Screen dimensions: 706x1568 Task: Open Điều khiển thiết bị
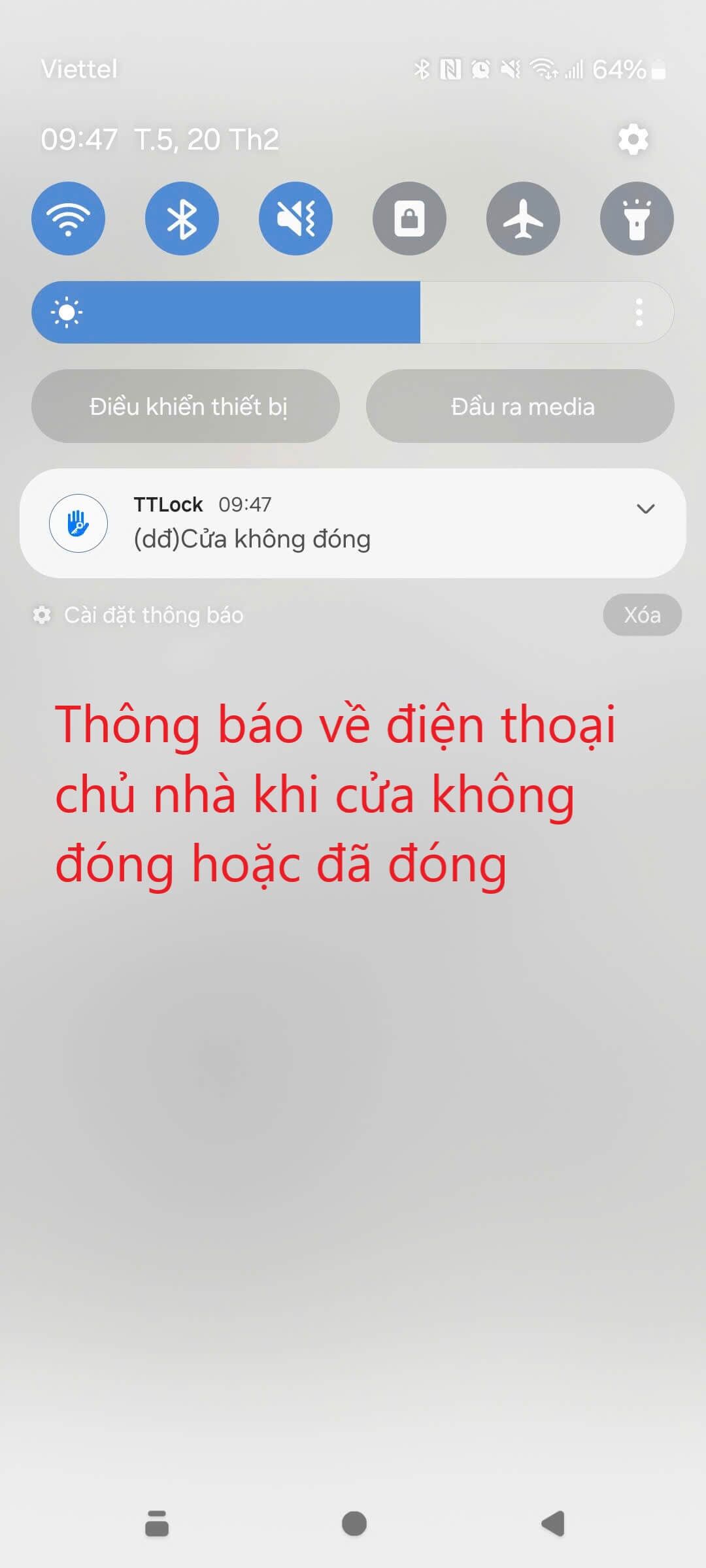click(x=186, y=406)
